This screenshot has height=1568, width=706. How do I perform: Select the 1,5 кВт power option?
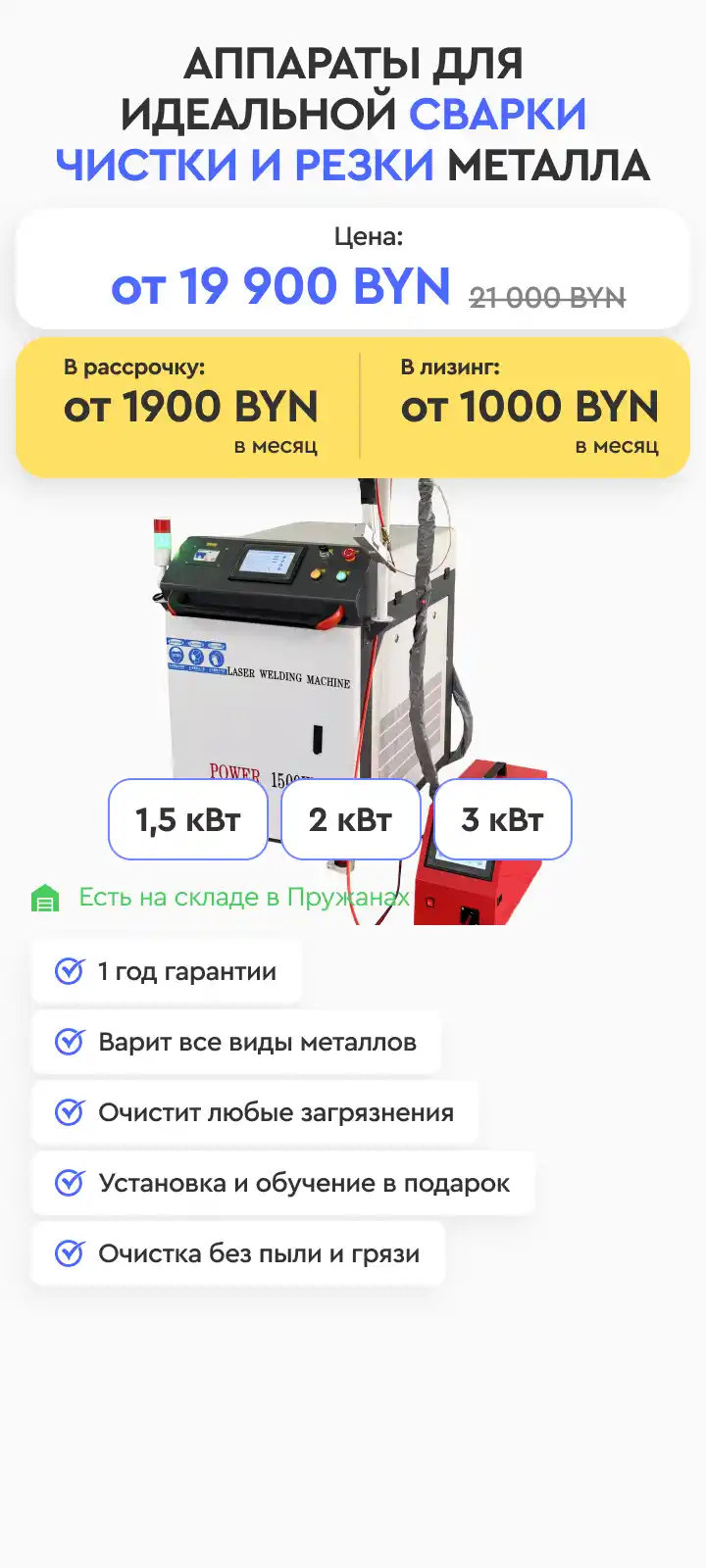[x=187, y=819]
